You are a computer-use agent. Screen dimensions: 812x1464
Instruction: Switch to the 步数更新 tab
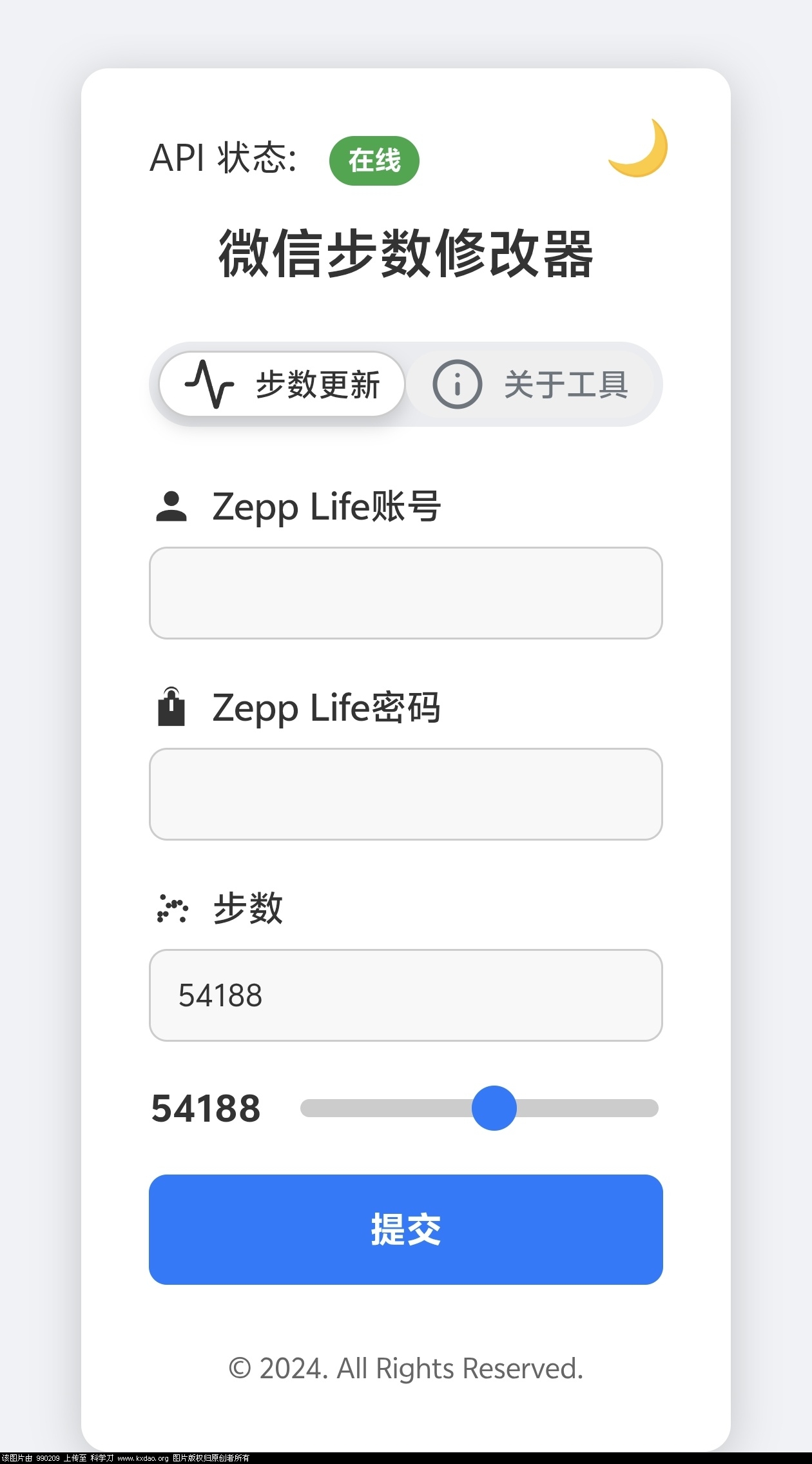(282, 385)
